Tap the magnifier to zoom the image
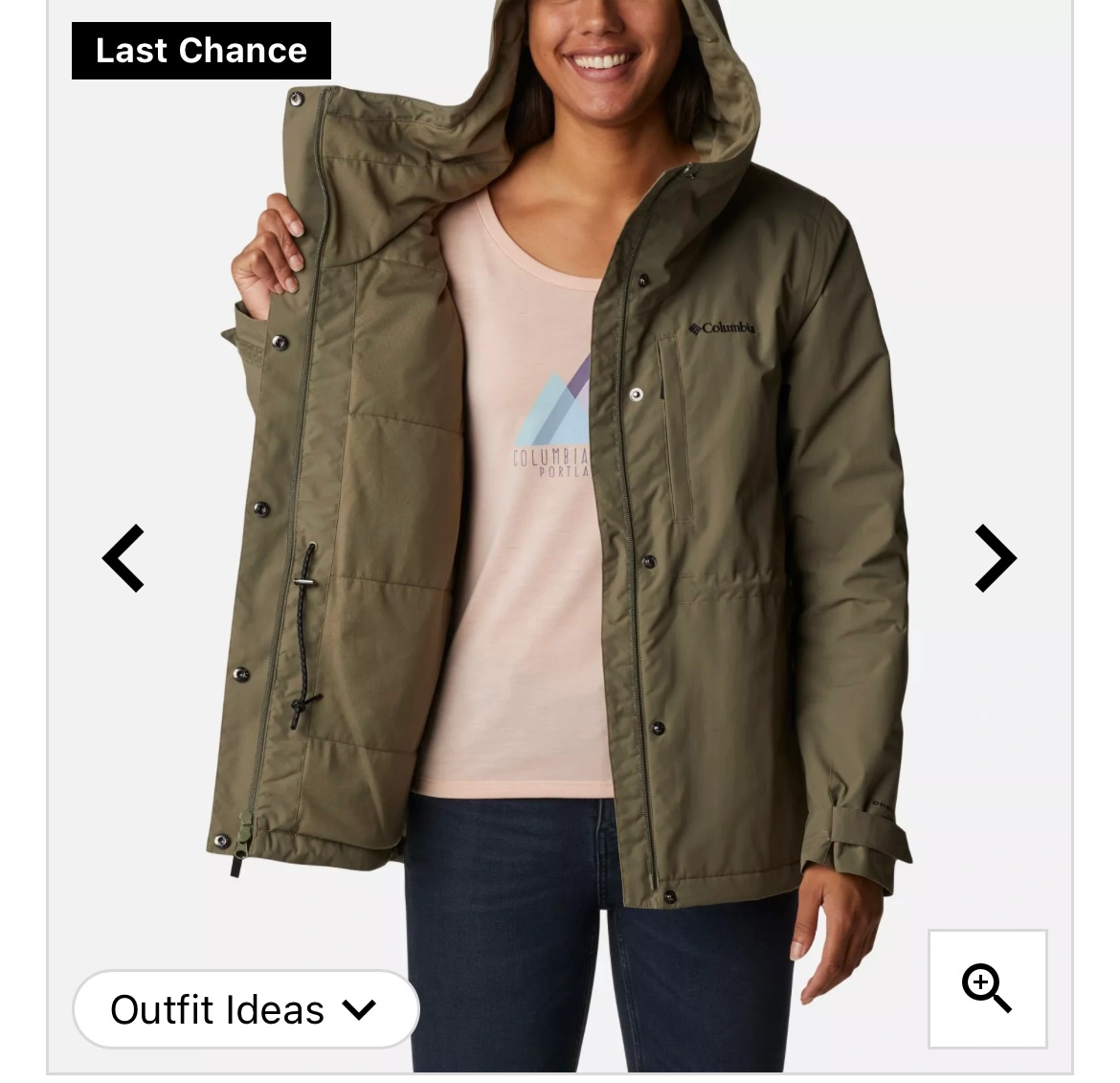1120x1083 pixels. click(x=987, y=988)
